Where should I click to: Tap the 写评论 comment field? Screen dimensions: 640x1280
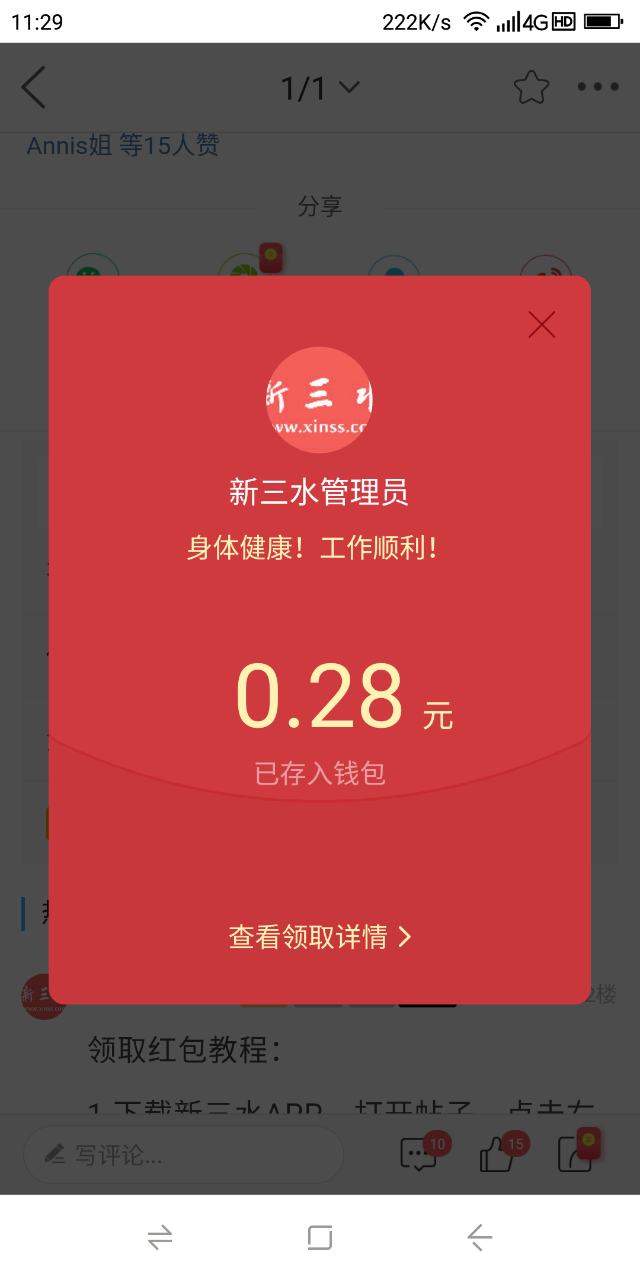pos(183,1155)
